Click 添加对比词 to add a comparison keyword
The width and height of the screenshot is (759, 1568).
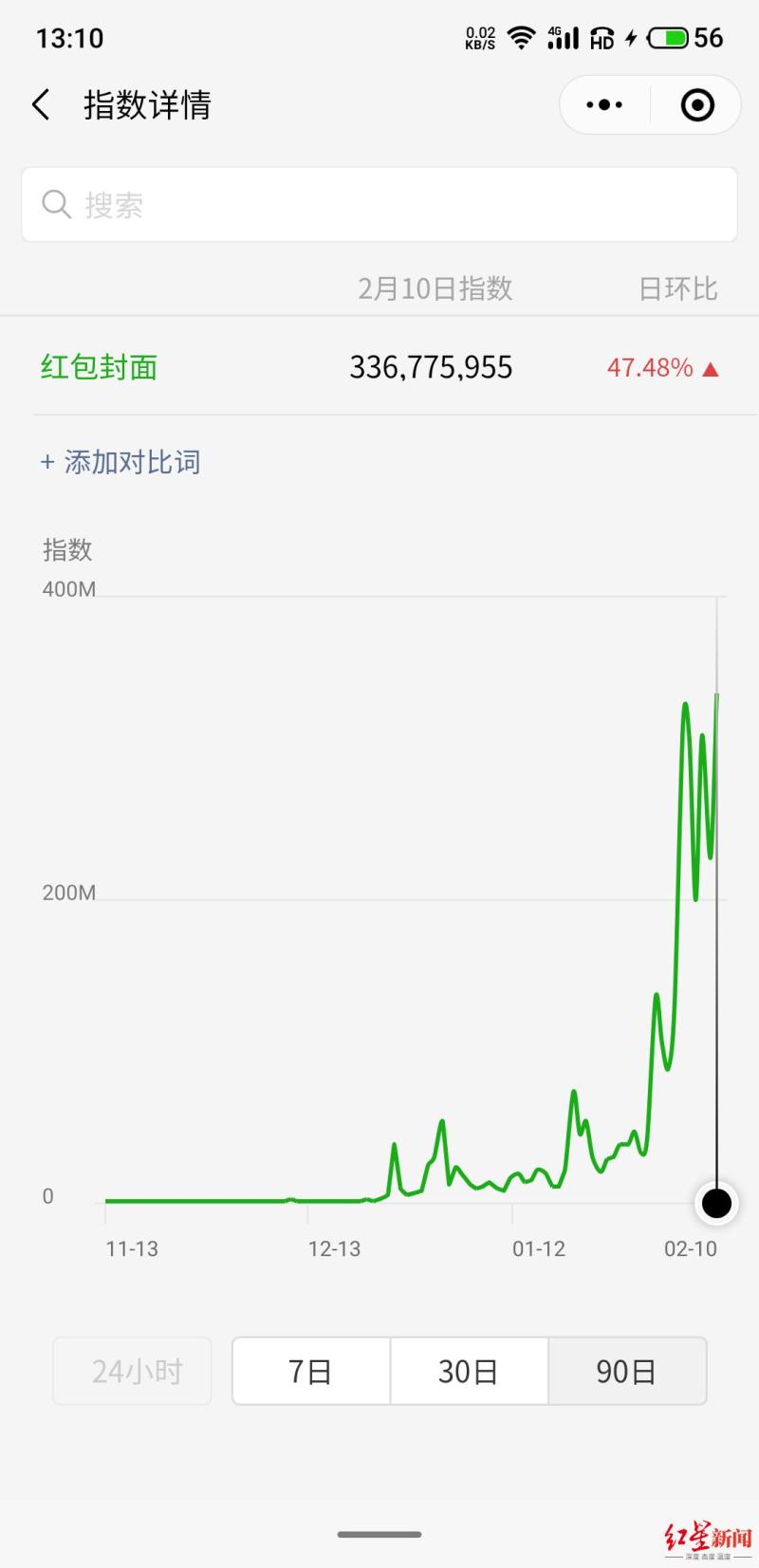click(120, 462)
